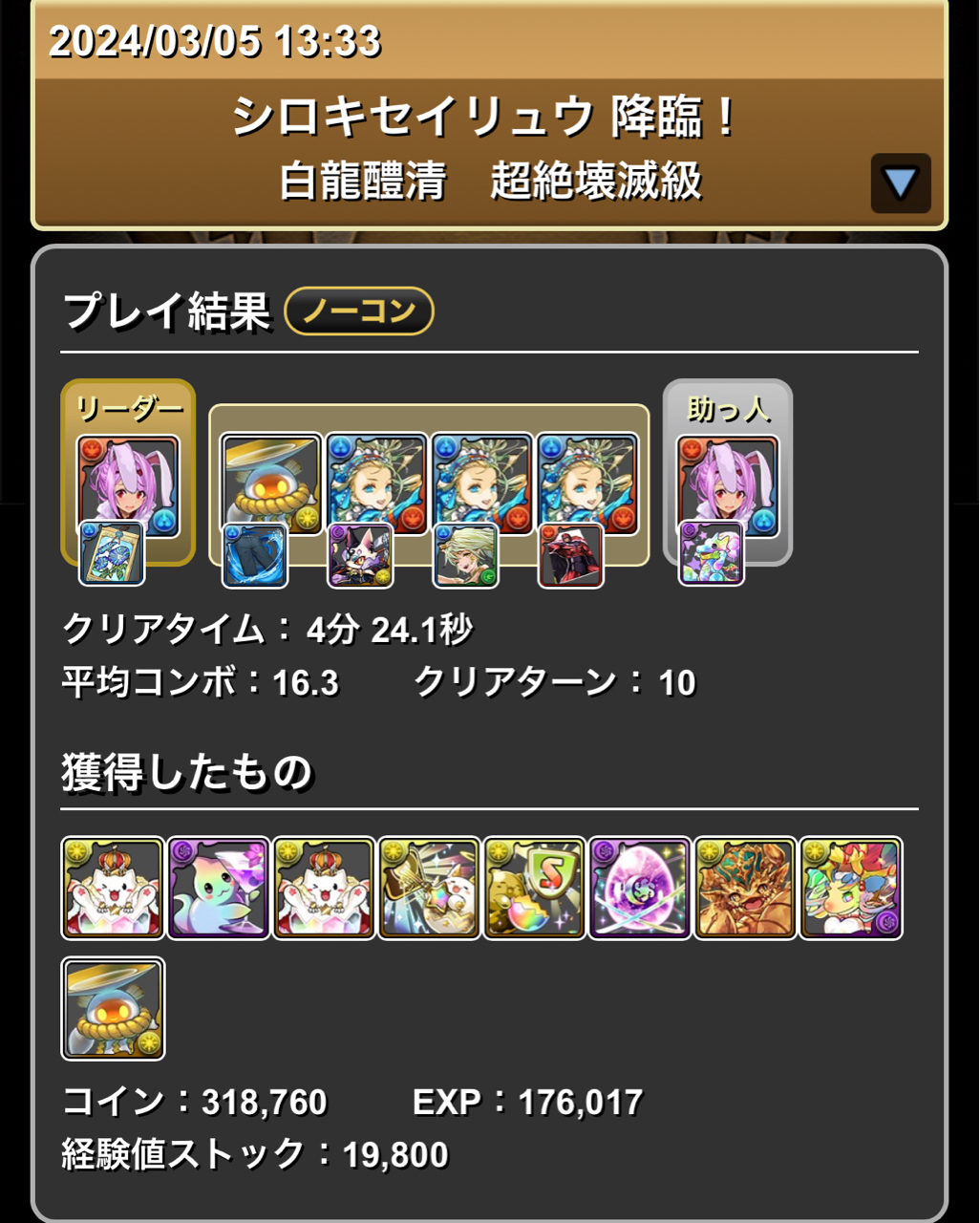Open the S shield medal reward
This screenshot has width=980, height=1223.
[x=534, y=889]
